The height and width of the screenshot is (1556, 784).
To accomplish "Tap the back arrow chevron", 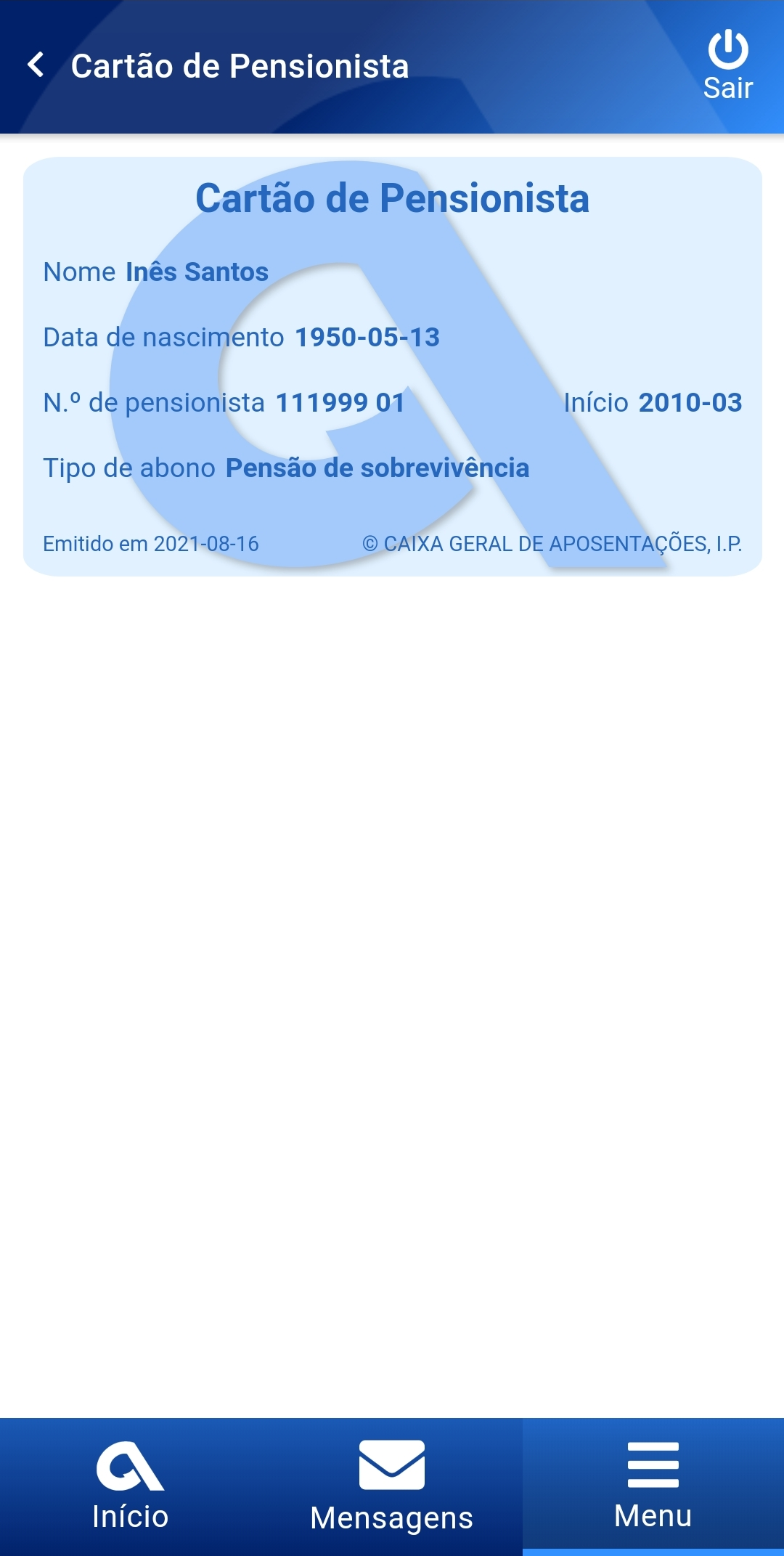I will 34,65.
